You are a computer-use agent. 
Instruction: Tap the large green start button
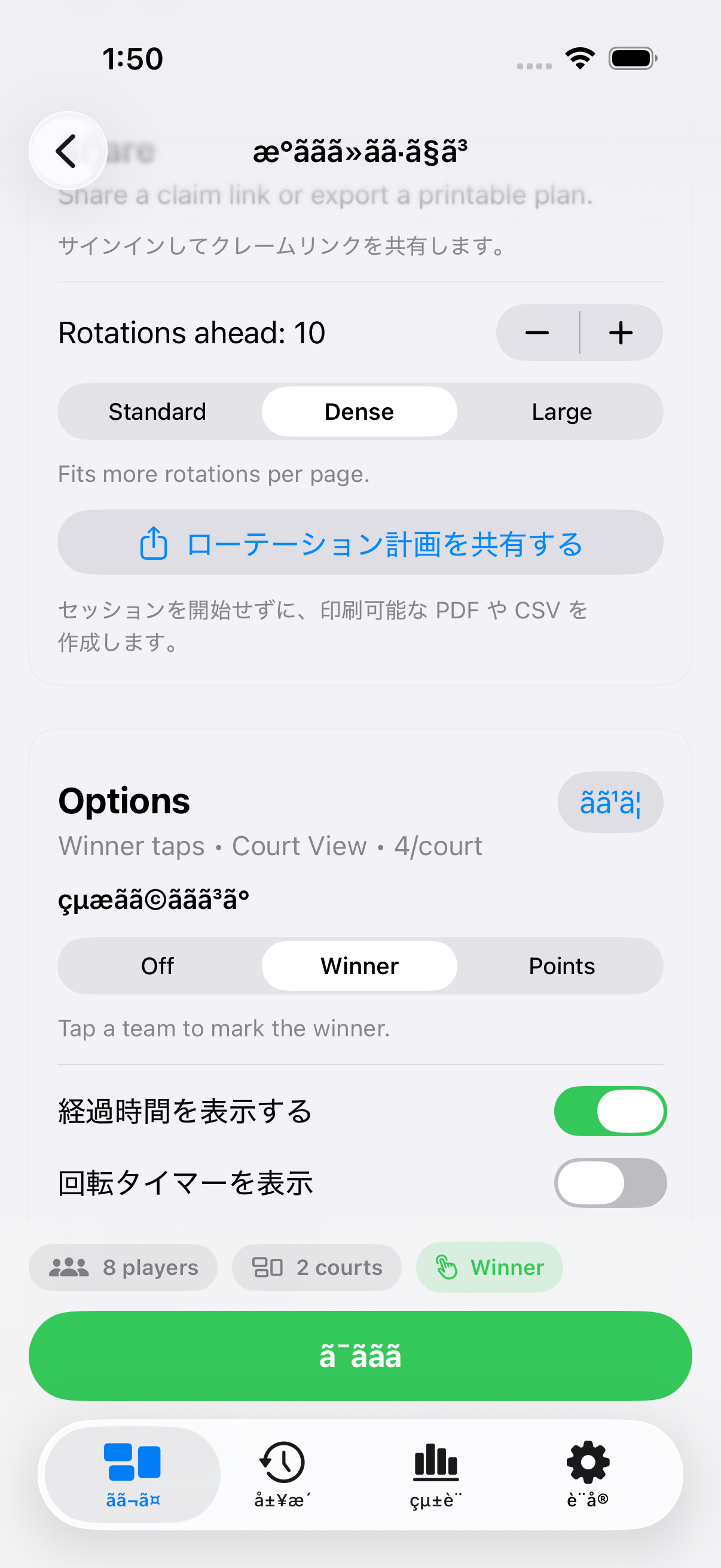[360, 1356]
